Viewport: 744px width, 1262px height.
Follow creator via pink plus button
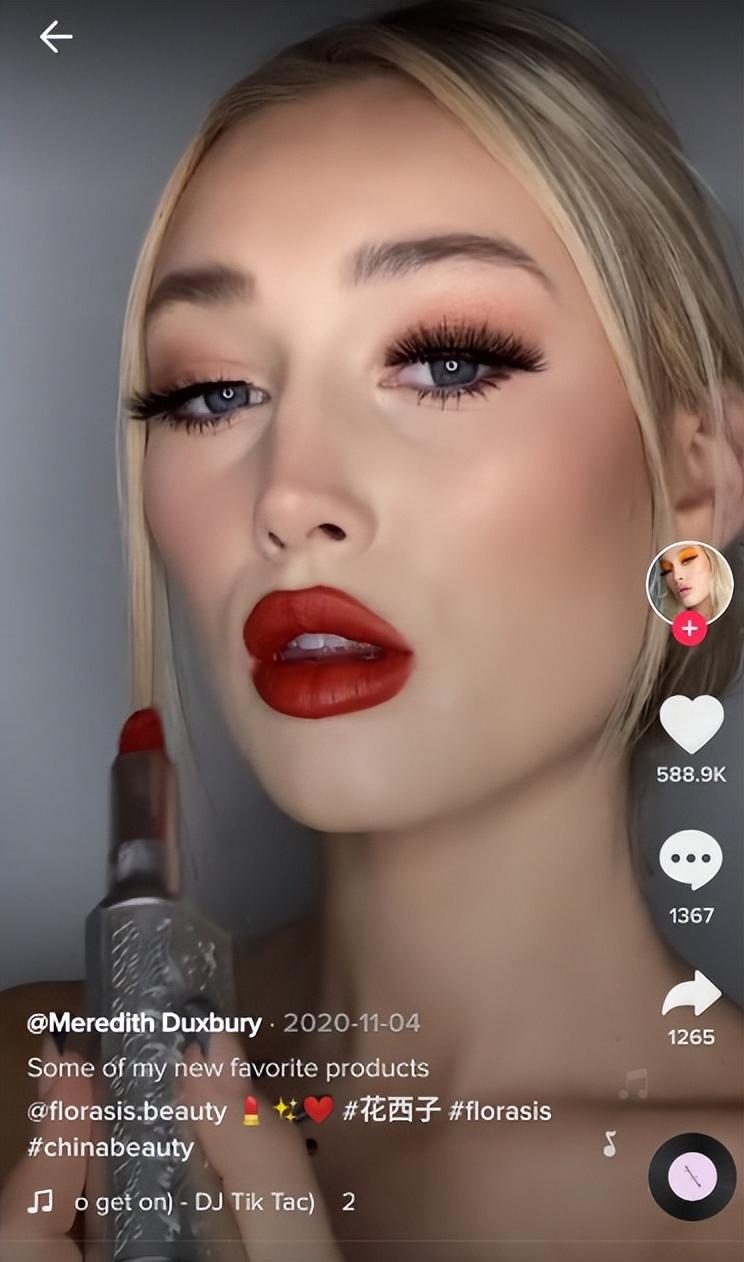(x=689, y=629)
